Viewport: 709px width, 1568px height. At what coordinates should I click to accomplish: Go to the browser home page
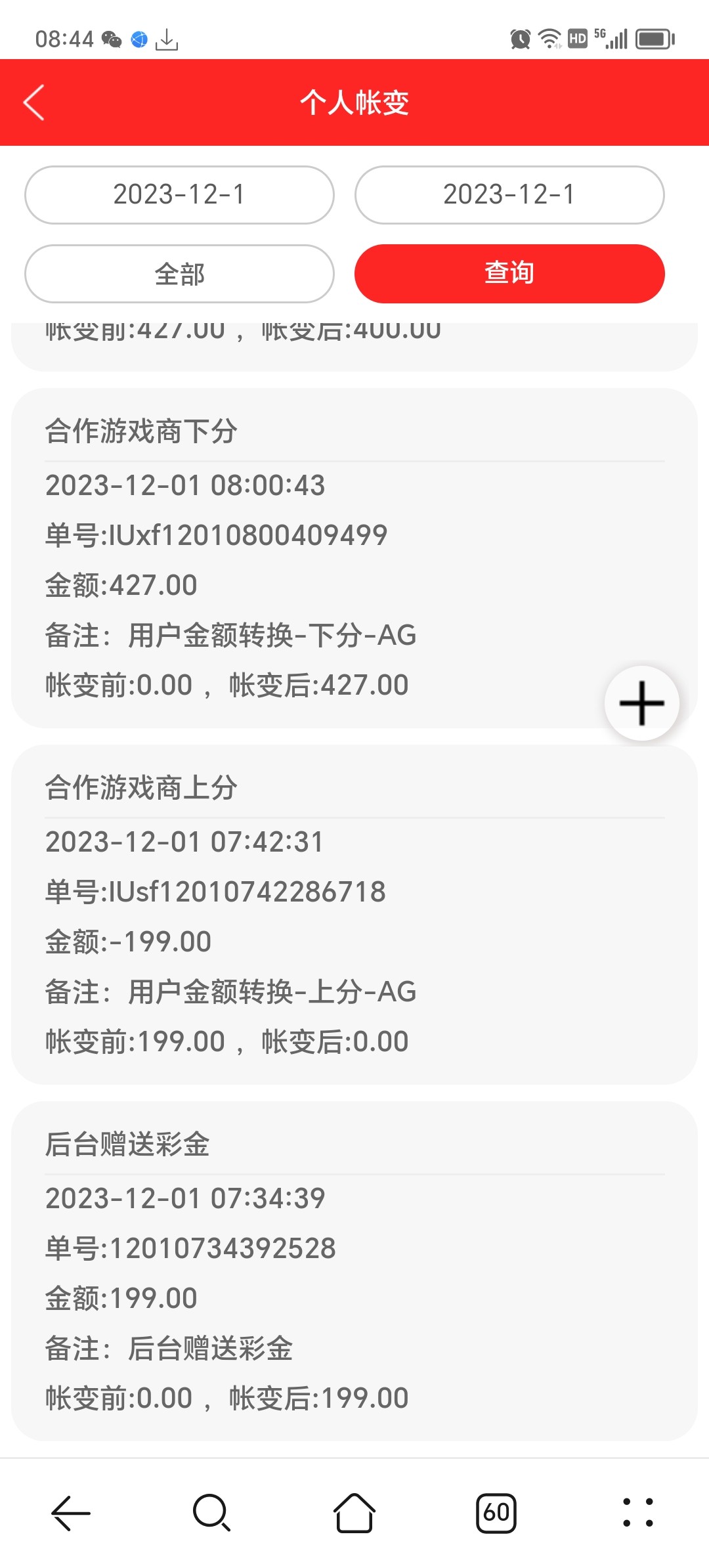click(354, 1513)
